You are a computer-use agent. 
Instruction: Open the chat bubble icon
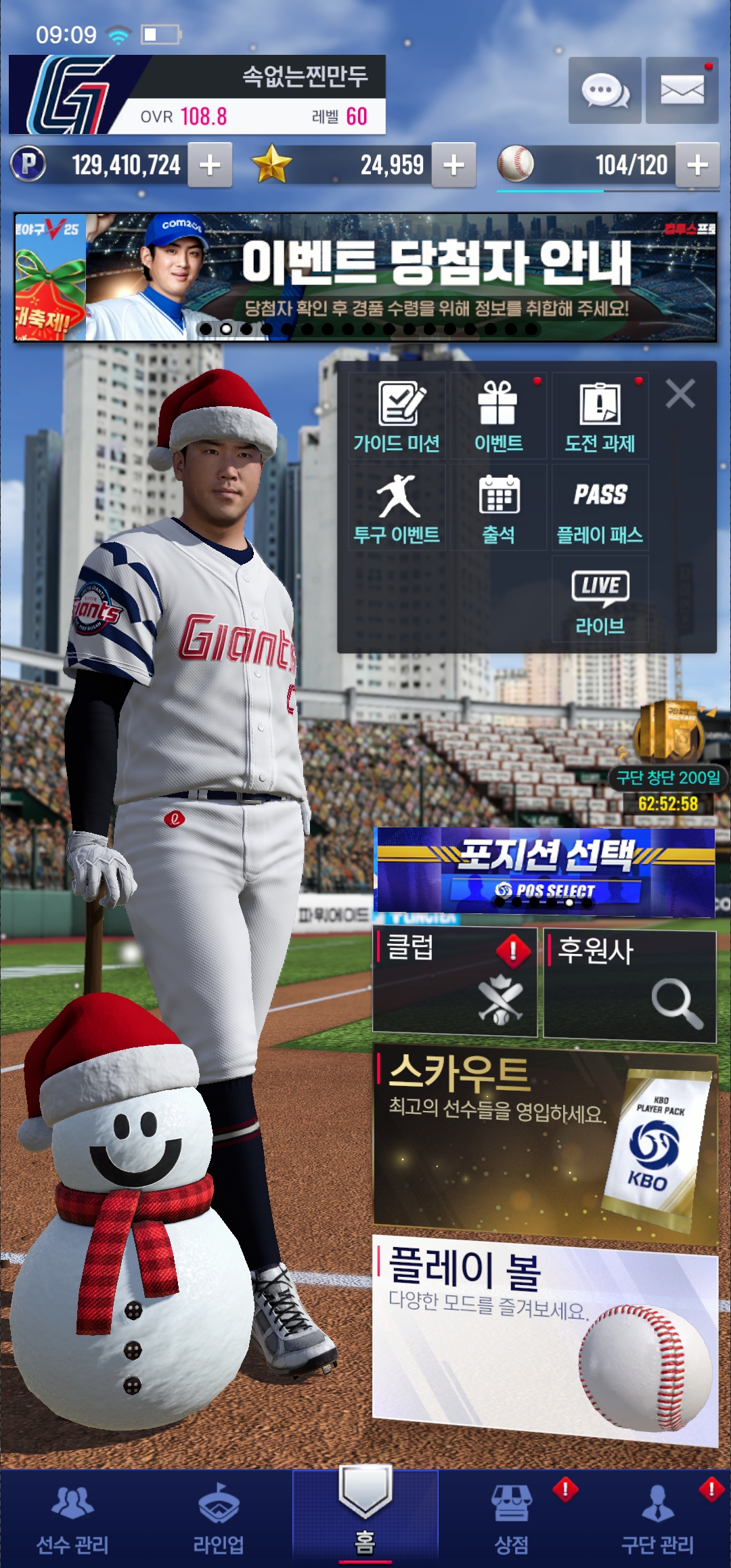[x=604, y=91]
